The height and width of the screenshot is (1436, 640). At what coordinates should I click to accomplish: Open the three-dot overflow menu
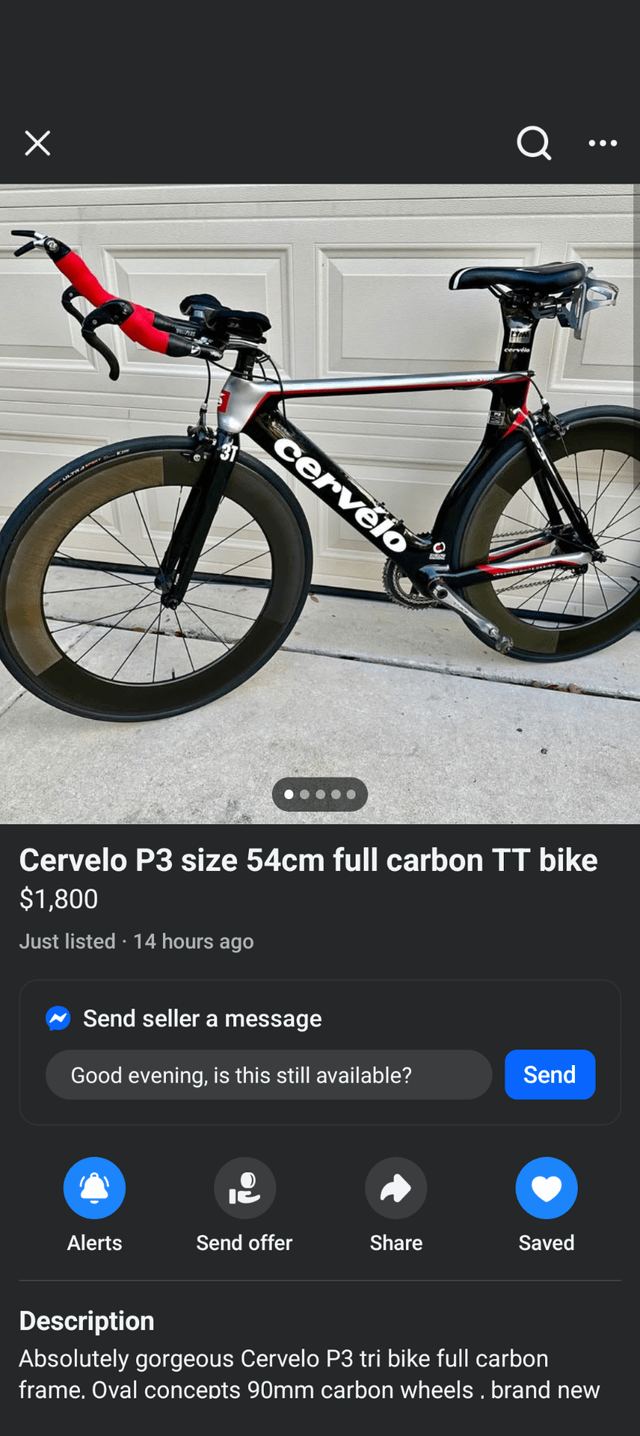point(602,144)
